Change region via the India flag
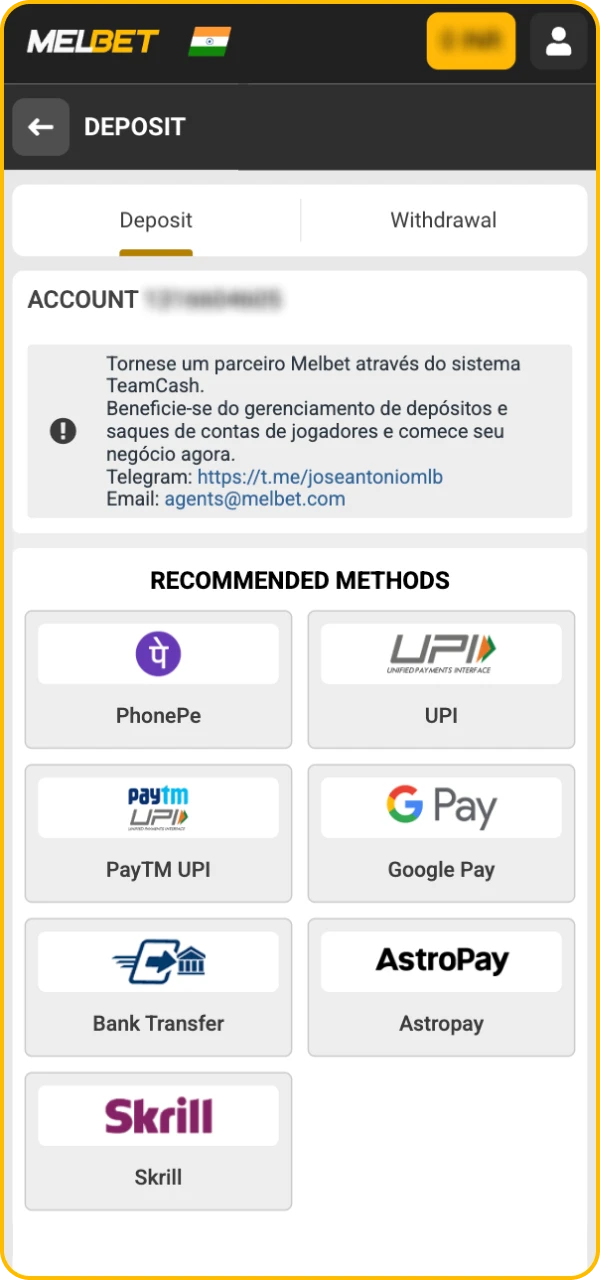600x1280 pixels. [x=210, y=41]
